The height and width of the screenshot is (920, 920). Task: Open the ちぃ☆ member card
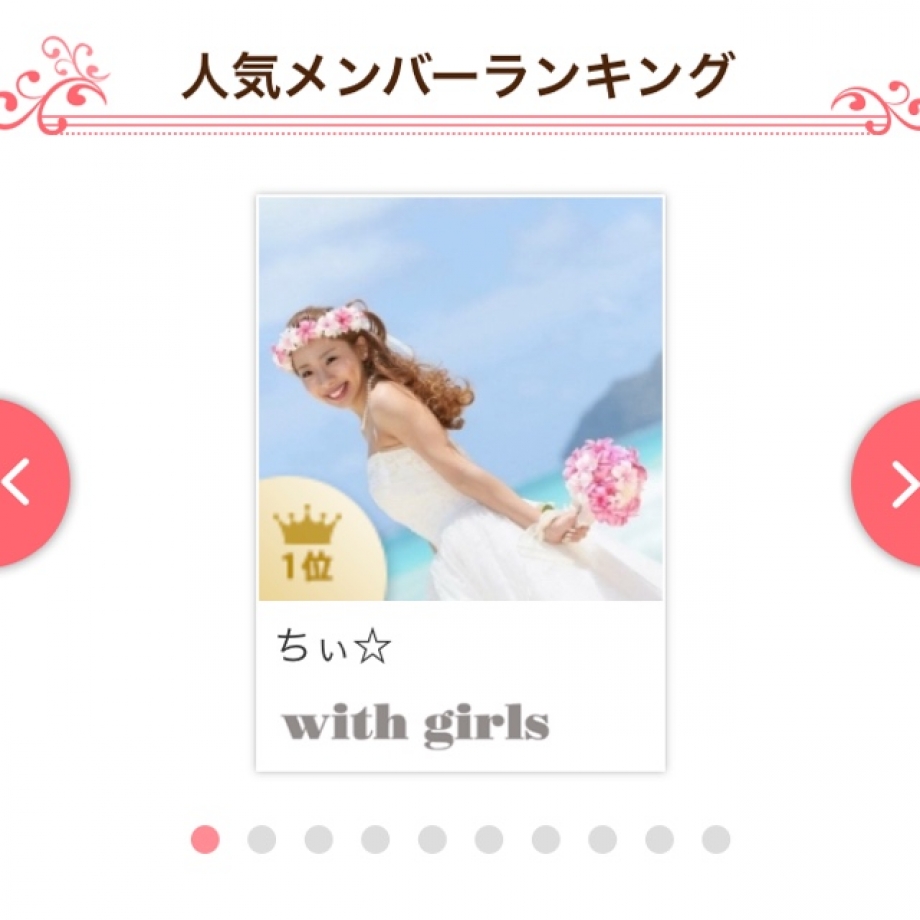tap(460, 483)
